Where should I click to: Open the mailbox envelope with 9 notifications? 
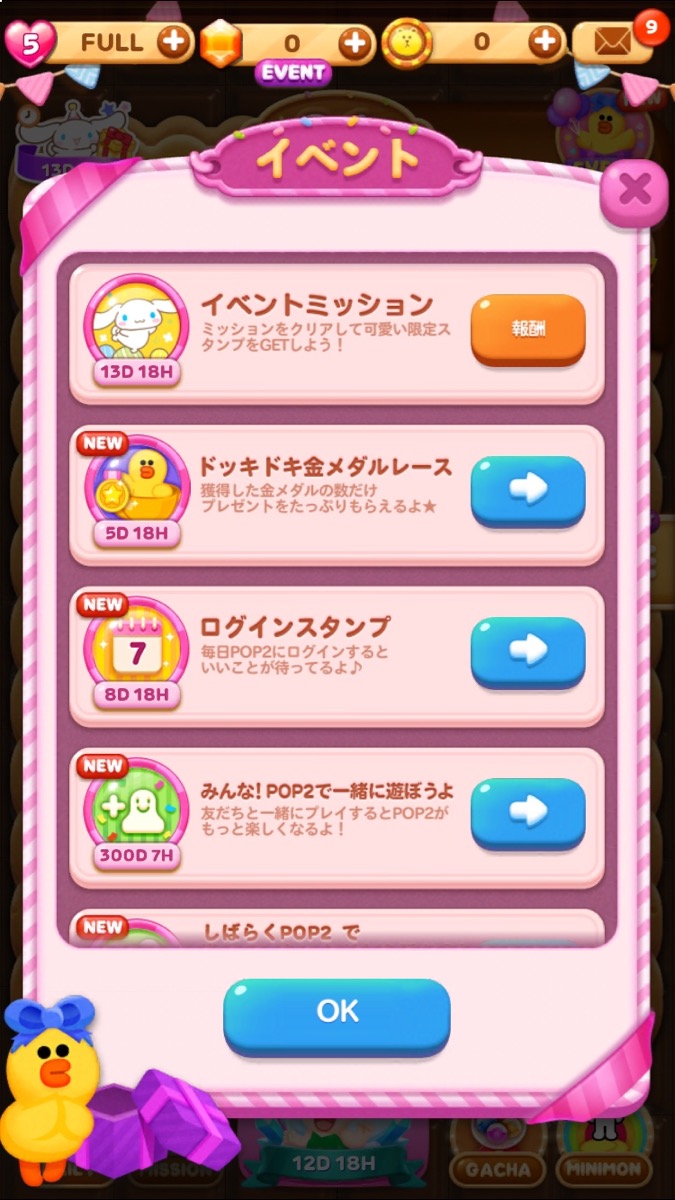[612, 43]
